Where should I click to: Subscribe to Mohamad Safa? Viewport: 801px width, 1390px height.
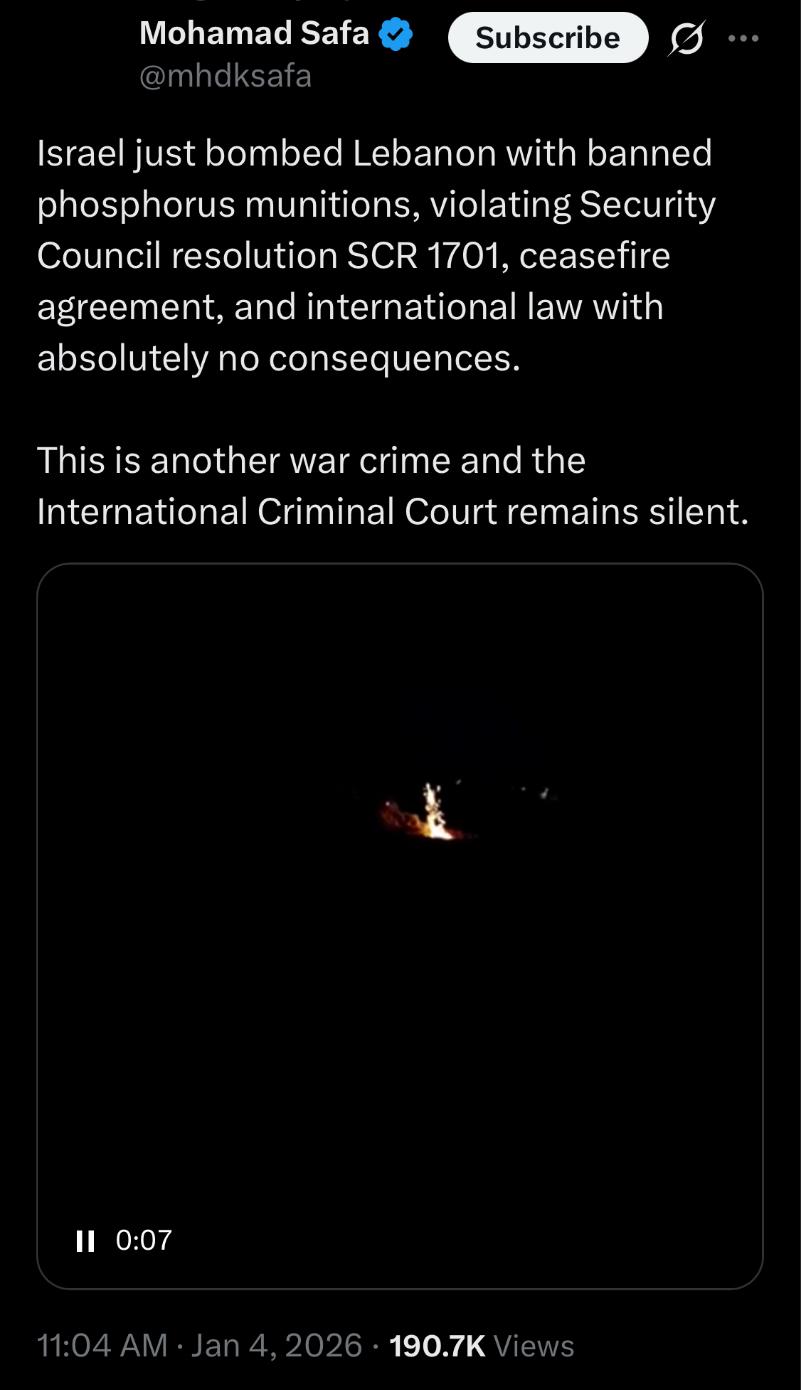pos(547,38)
